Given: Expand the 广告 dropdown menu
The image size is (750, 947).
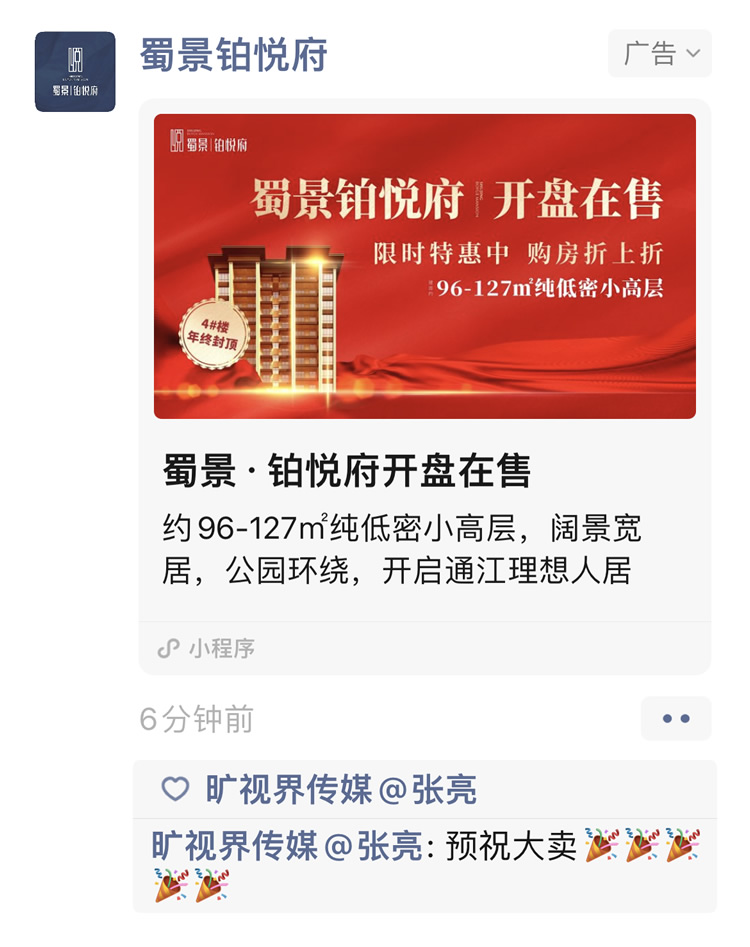Looking at the screenshot, I should tap(660, 53).
